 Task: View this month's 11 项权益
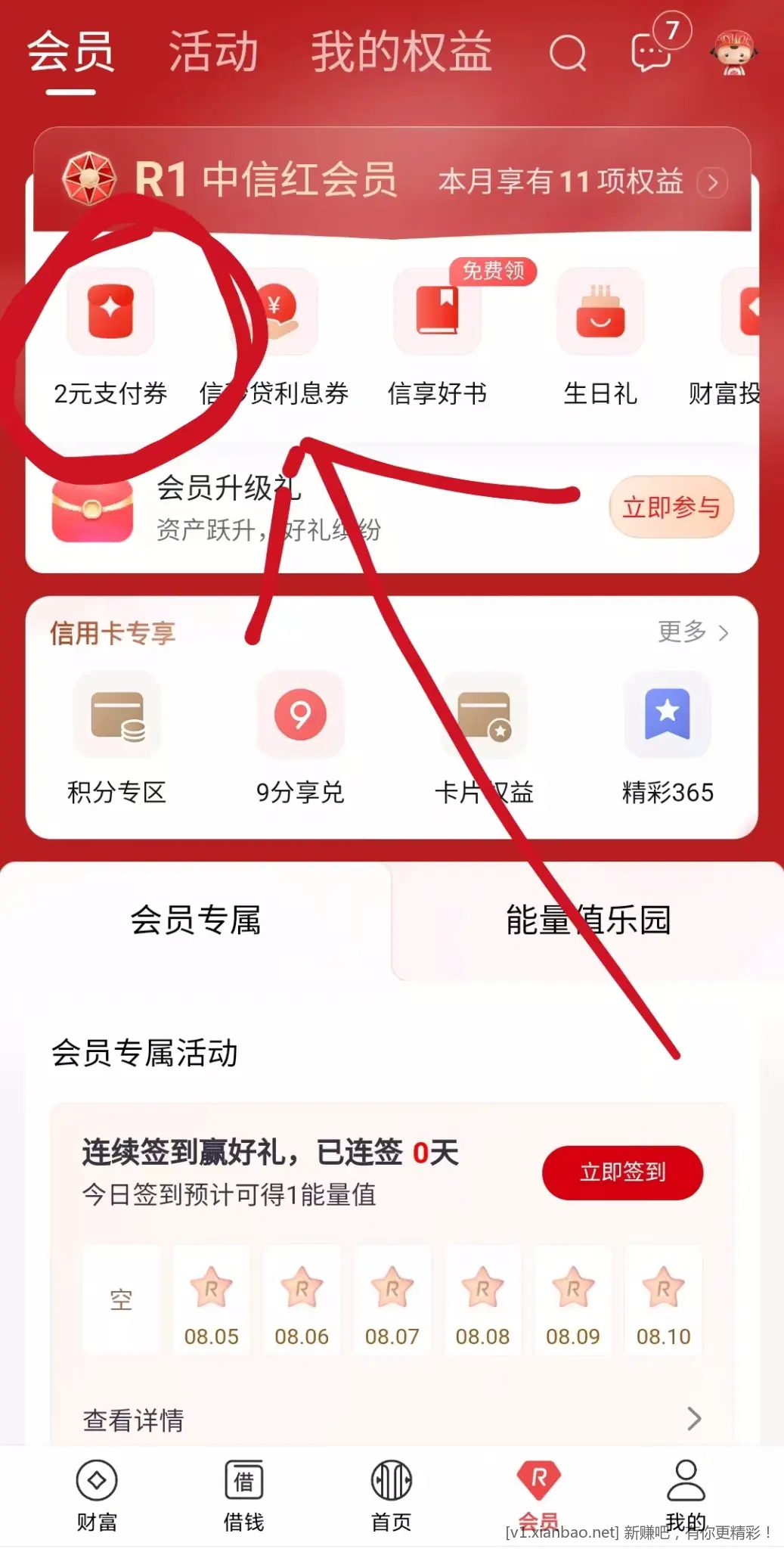[582, 182]
